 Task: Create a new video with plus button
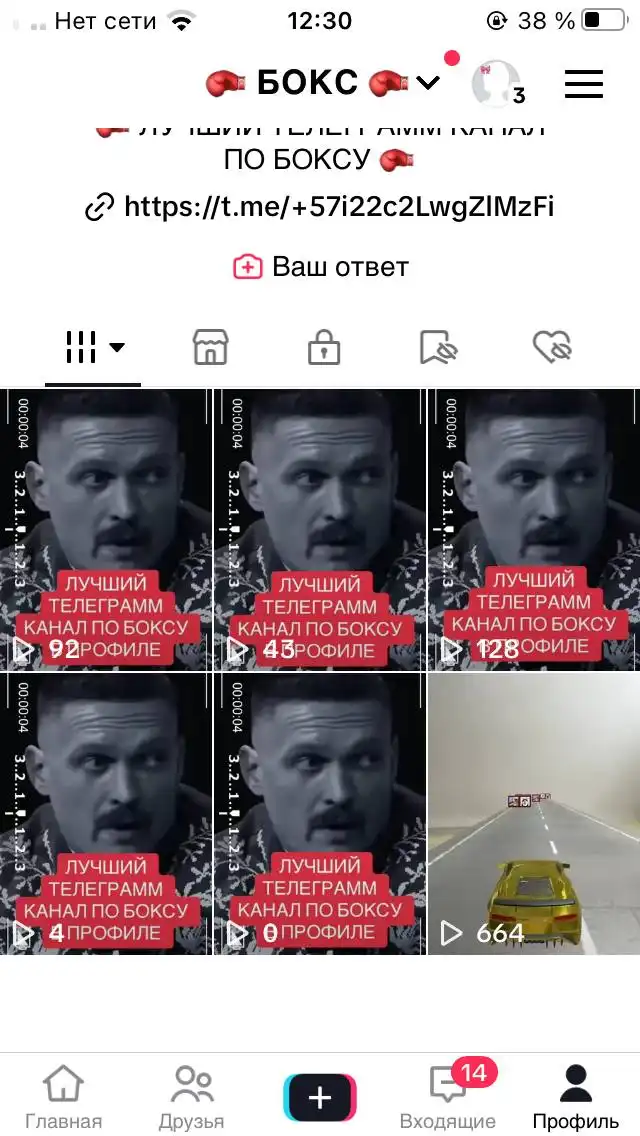tap(320, 1098)
